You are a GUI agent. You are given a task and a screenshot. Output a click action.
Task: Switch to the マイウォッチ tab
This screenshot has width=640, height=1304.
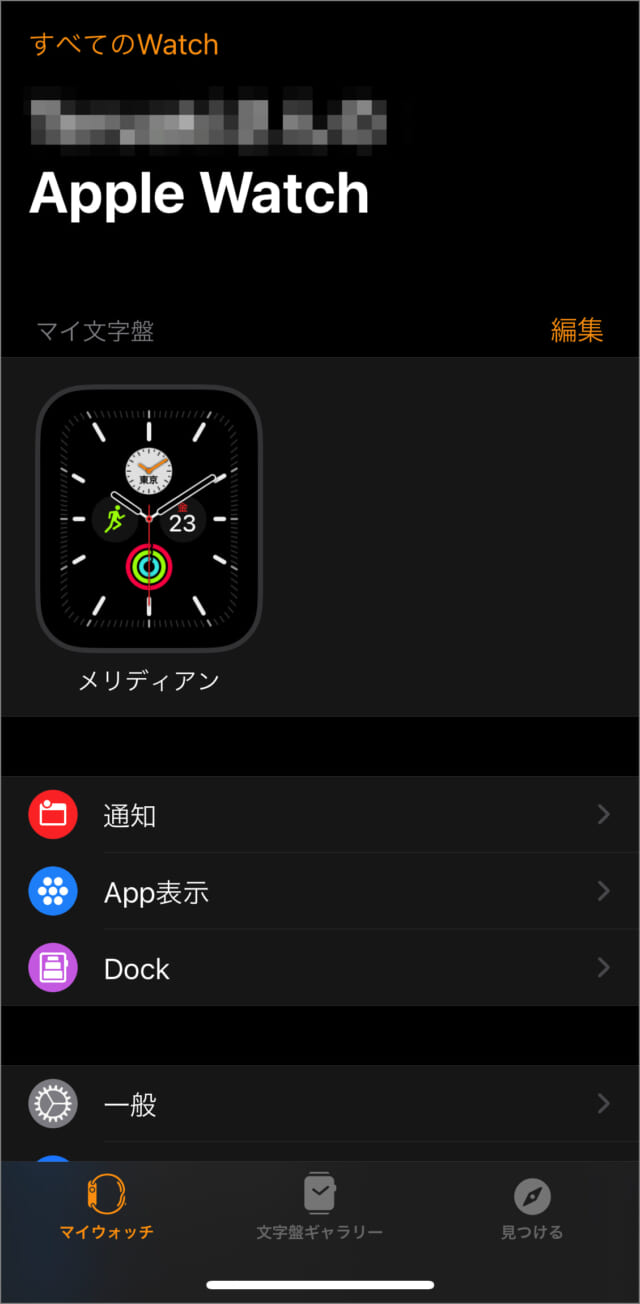[x=106, y=1208]
